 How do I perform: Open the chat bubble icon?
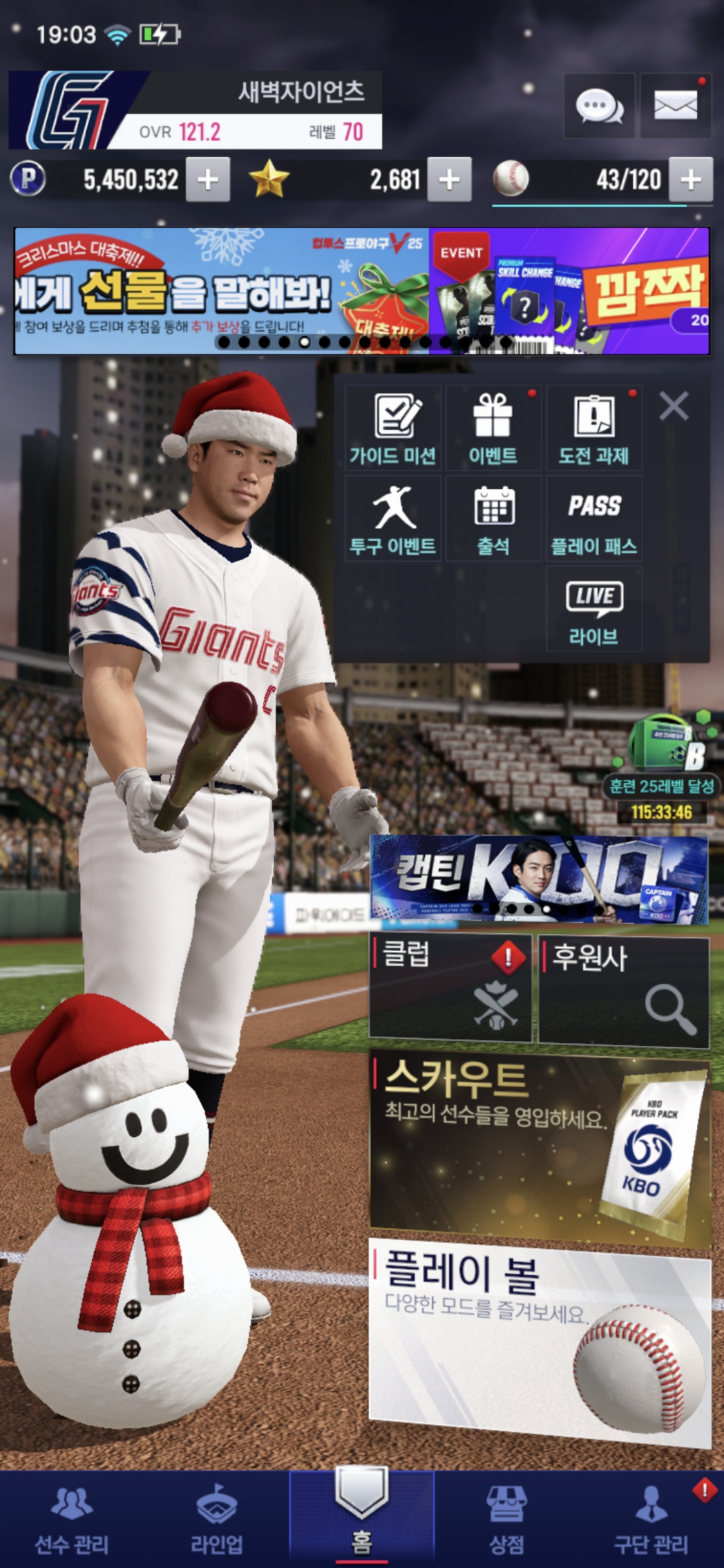point(599,105)
